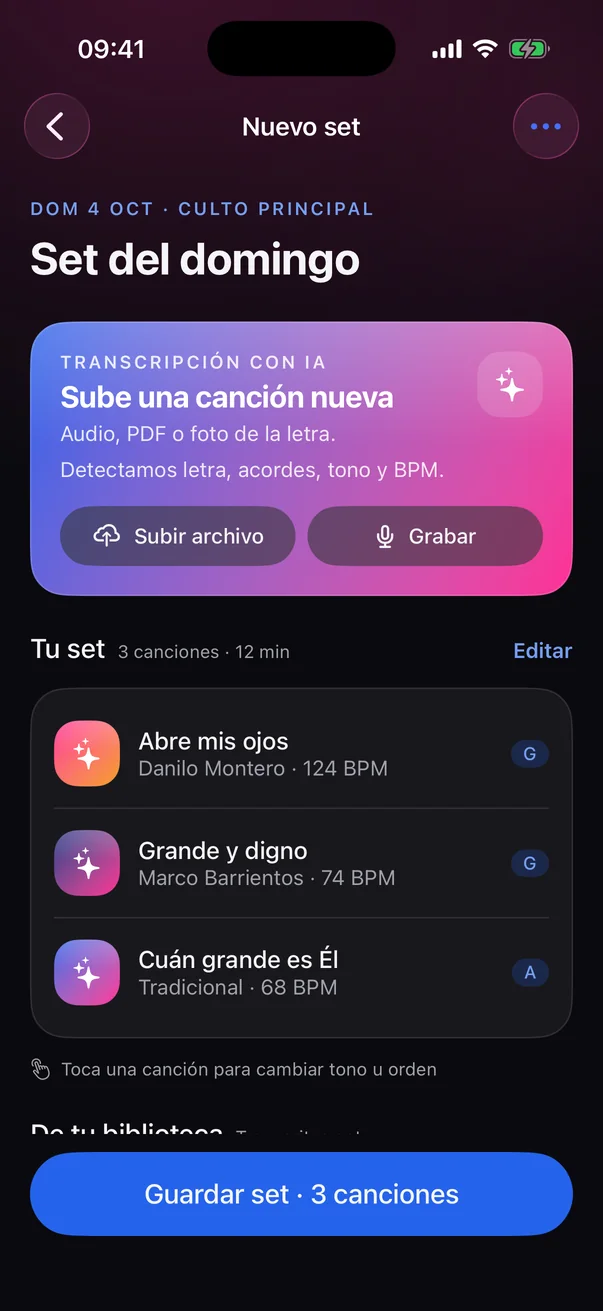Save with Guardar set · 3 canciones
The image size is (603, 1311).
[301, 1194]
